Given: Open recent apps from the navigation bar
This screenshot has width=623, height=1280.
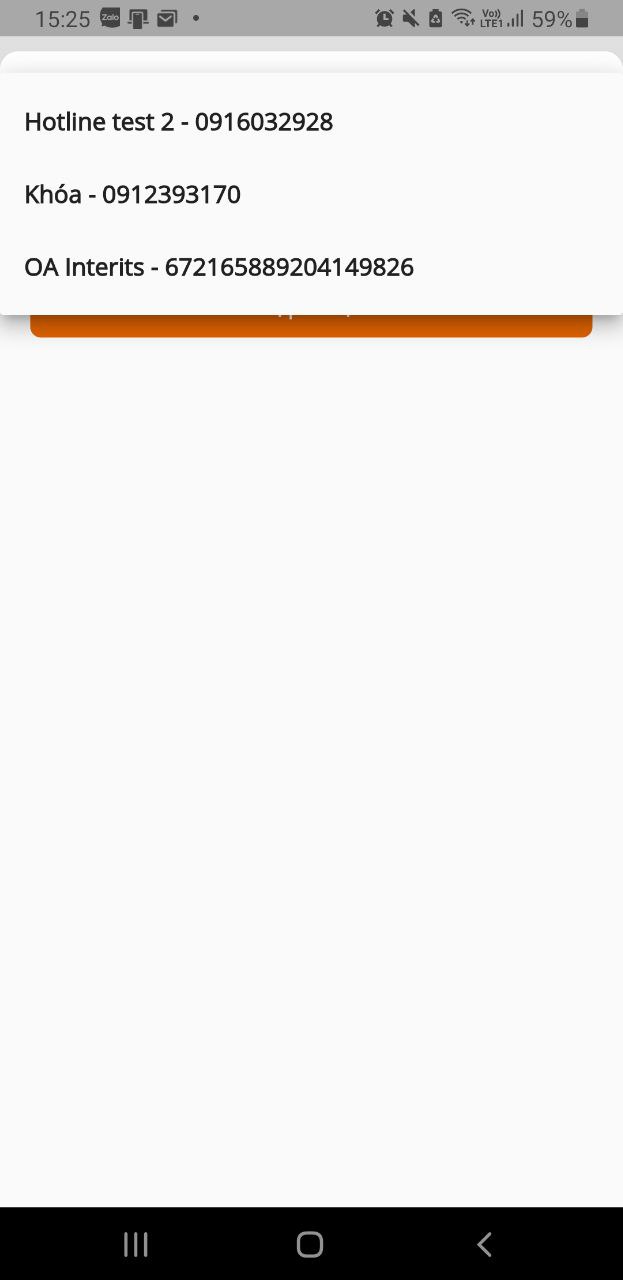Looking at the screenshot, I should 136,1244.
